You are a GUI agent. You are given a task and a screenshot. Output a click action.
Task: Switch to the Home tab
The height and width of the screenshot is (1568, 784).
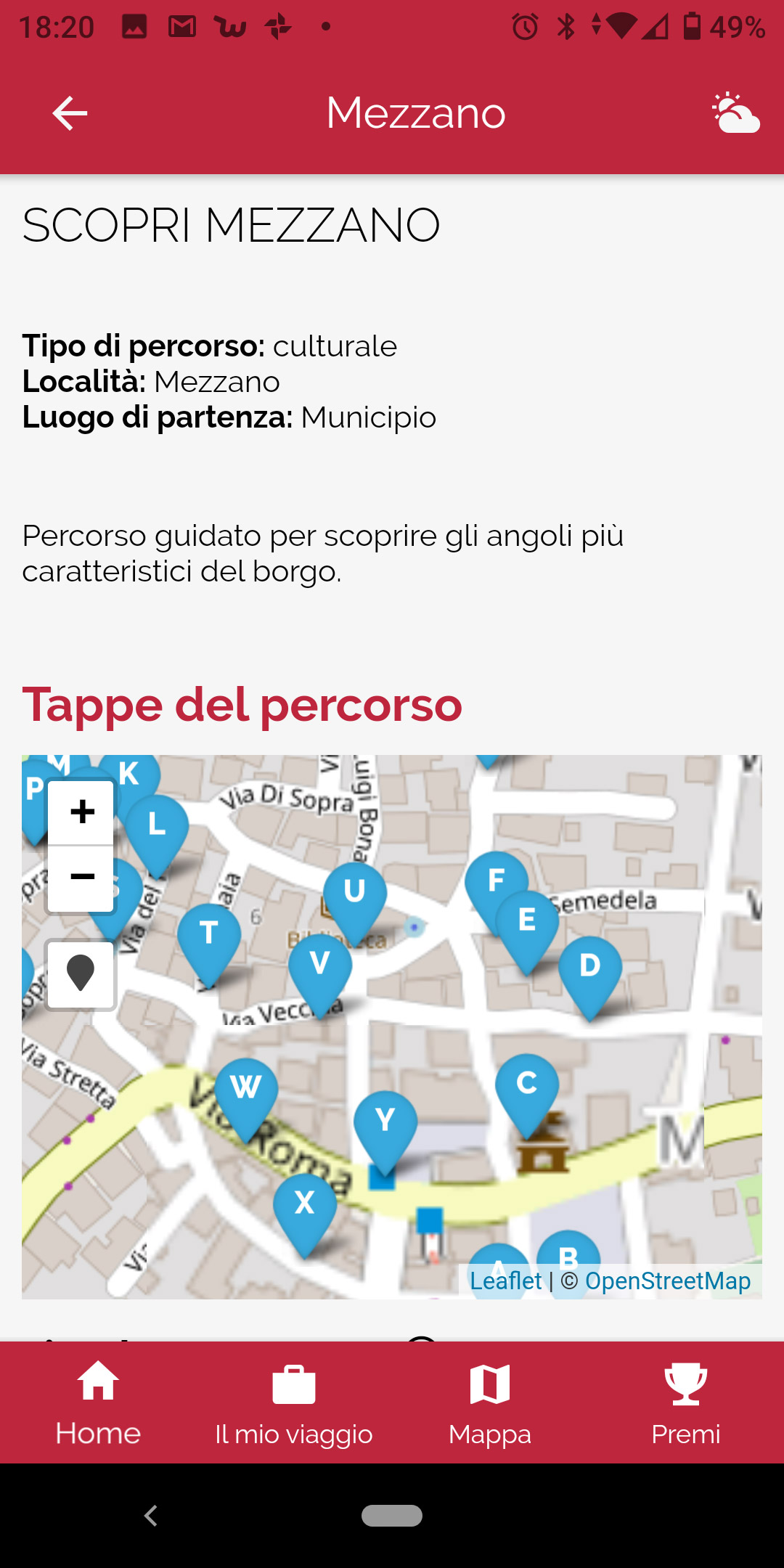point(98,1402)
